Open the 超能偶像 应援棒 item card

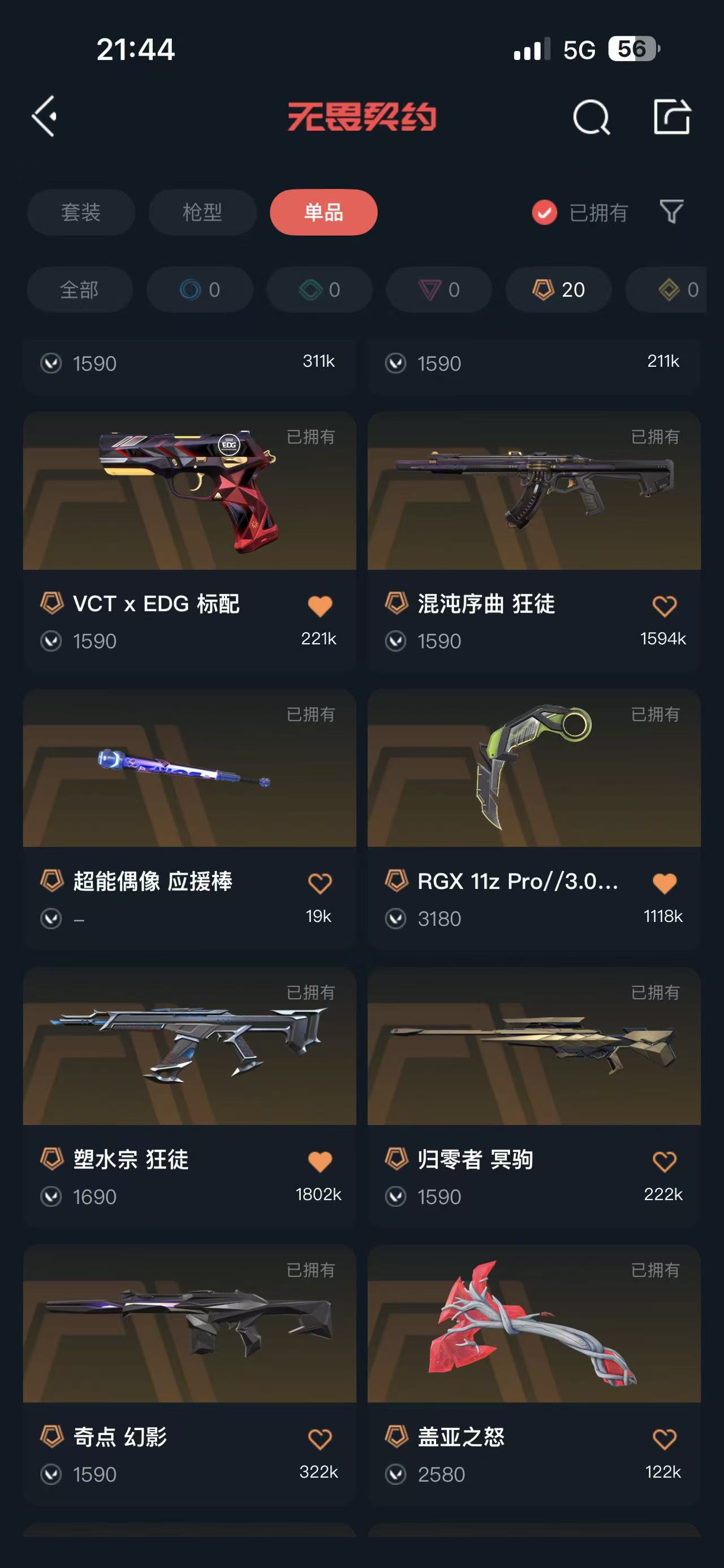189,769
